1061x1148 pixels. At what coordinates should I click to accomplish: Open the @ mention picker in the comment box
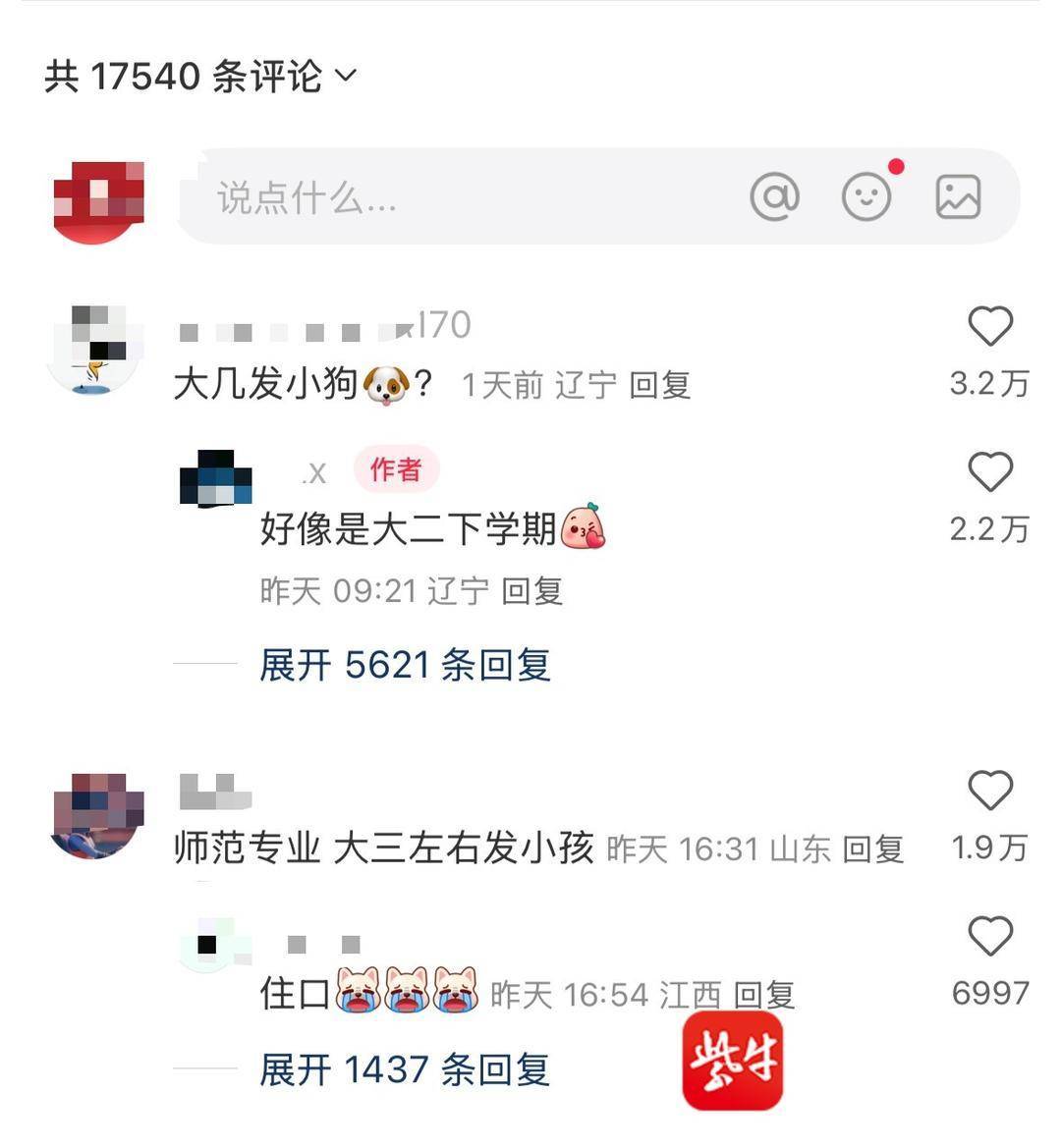tap(775, 196)
